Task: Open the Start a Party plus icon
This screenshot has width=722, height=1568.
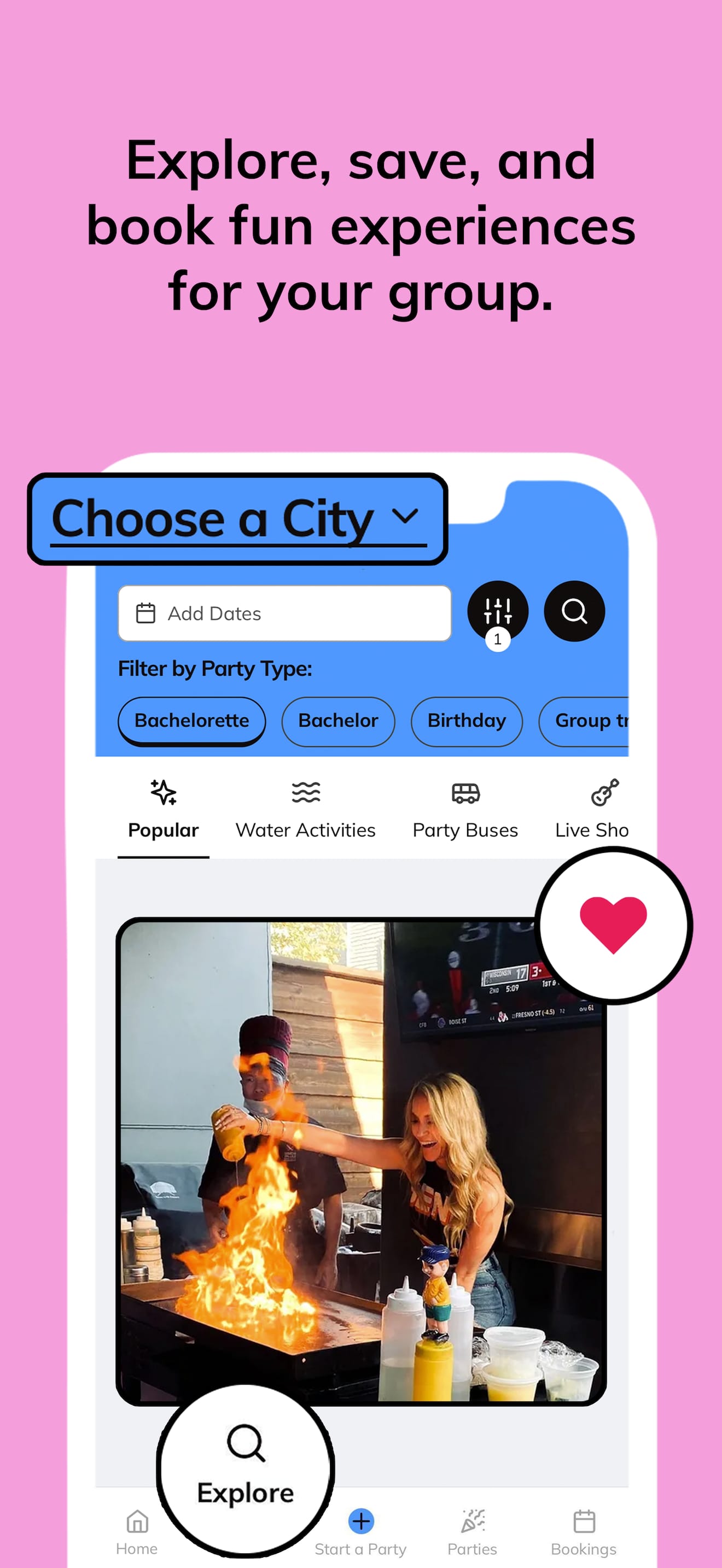Action: (x=360, y=1522)
